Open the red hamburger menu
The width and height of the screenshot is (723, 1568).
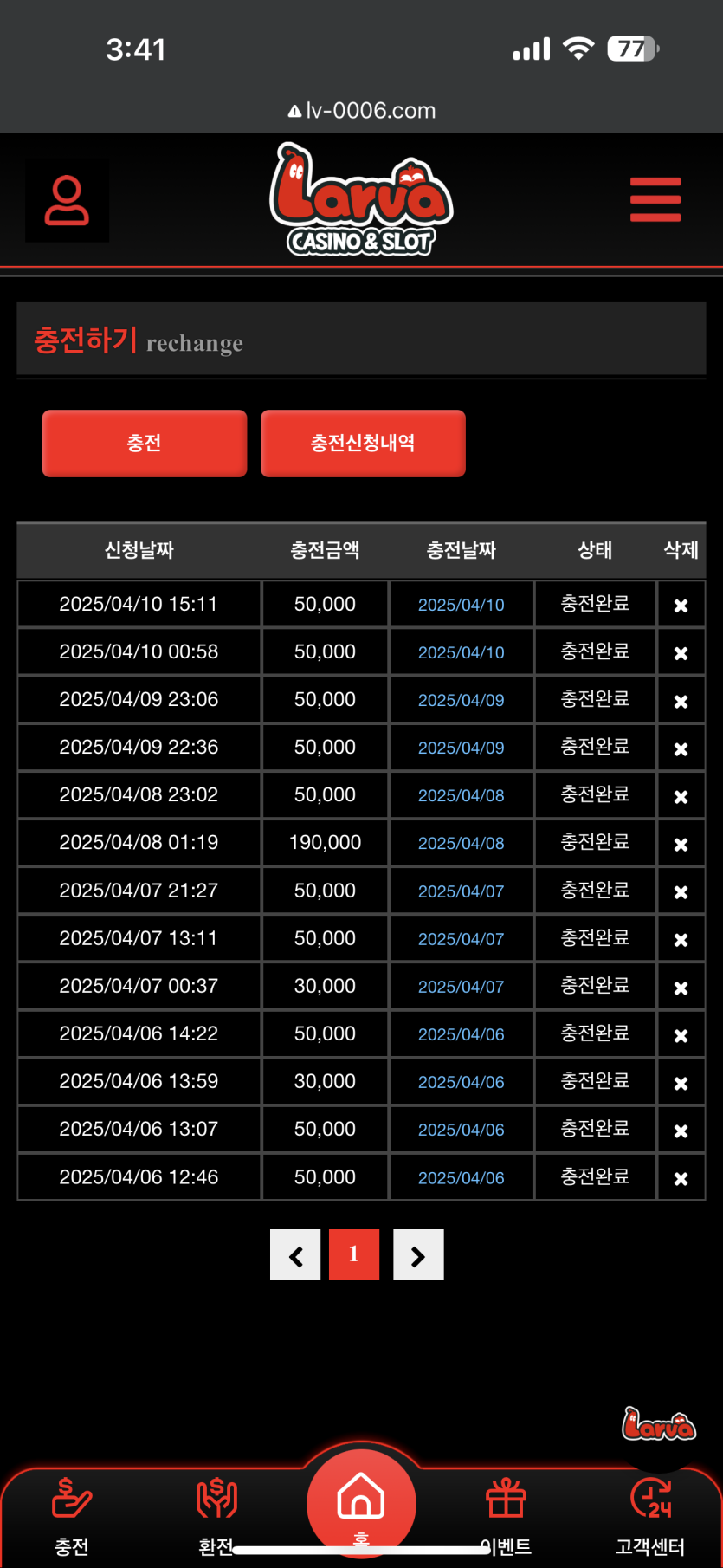point(655,200)
